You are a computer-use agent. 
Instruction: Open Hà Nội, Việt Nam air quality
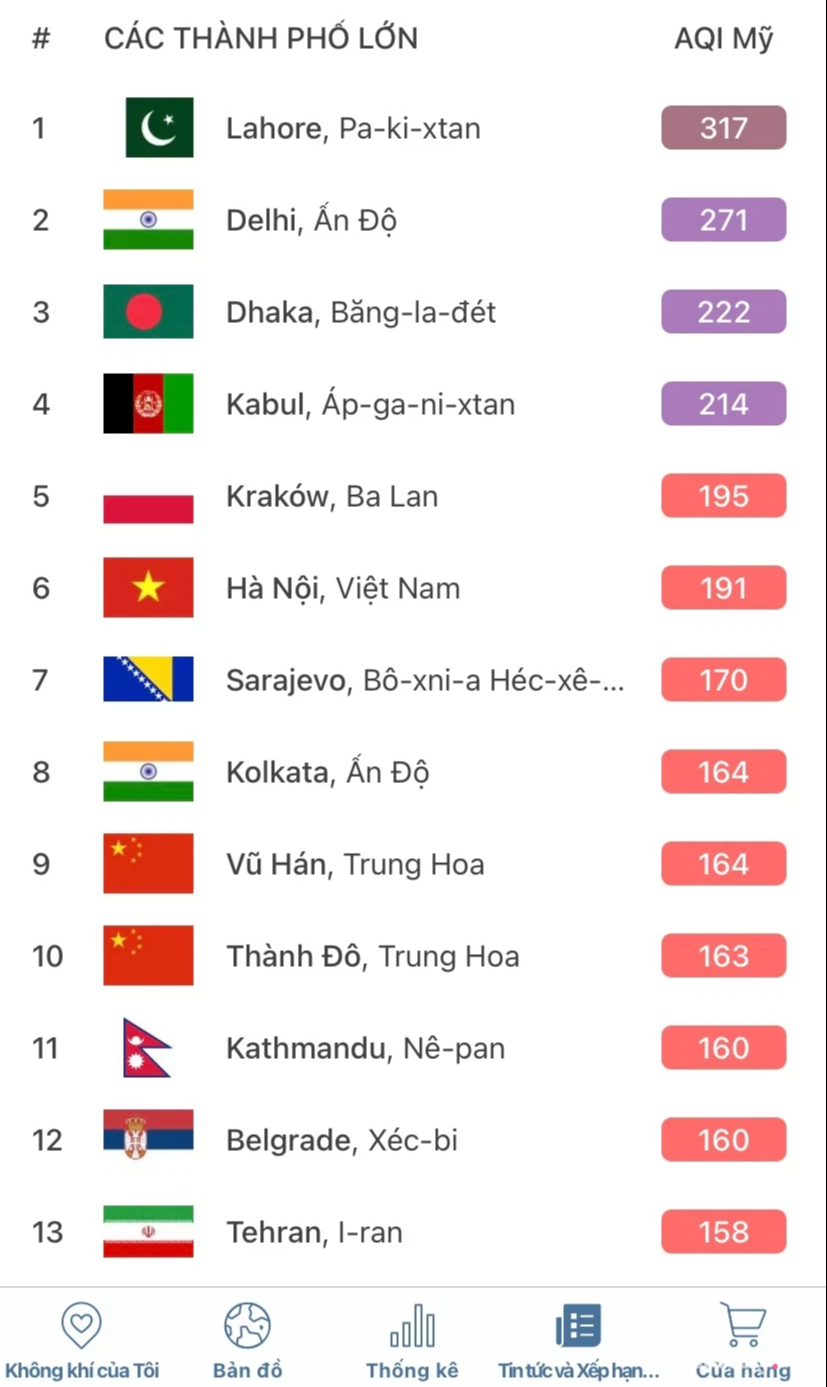tap(343, 588)
